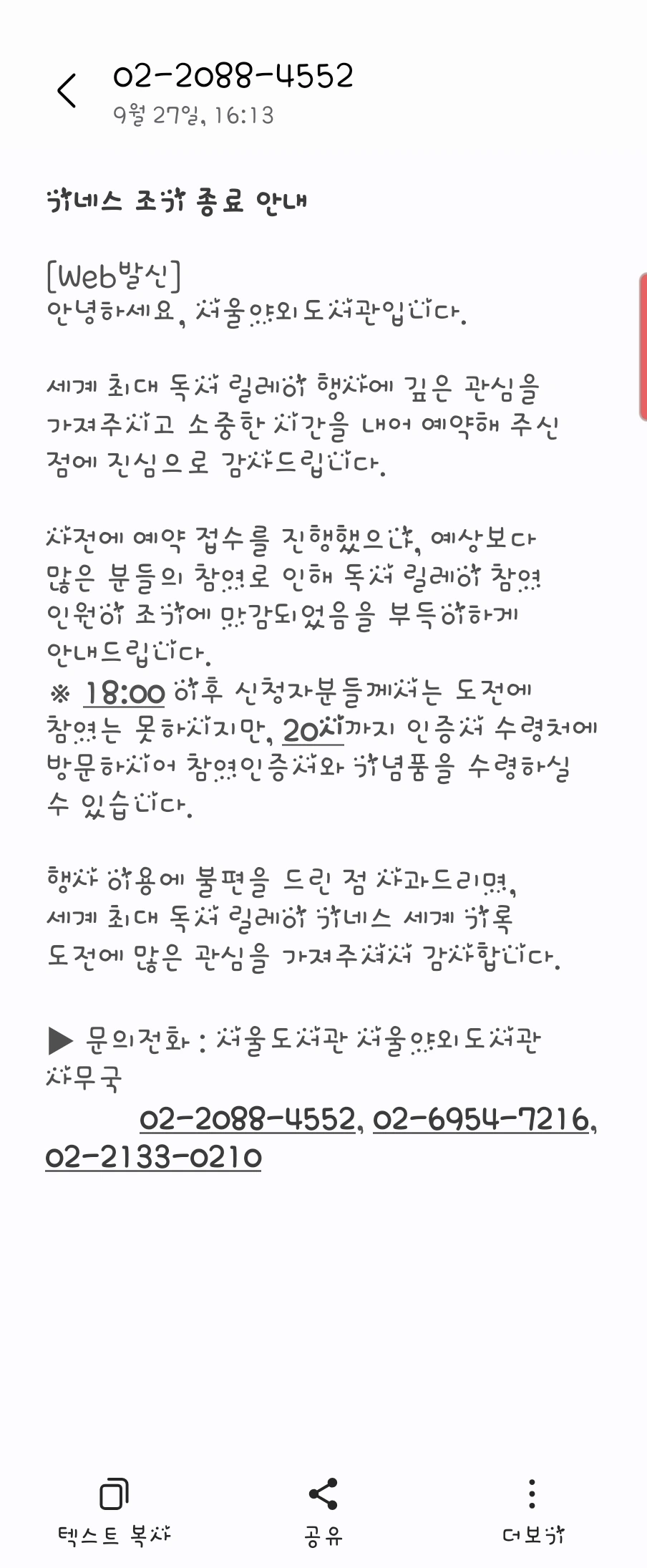The width and height of the screenshot is (647, 1568).
Task: Go back using the top arrow
Action: click(67, 91)
